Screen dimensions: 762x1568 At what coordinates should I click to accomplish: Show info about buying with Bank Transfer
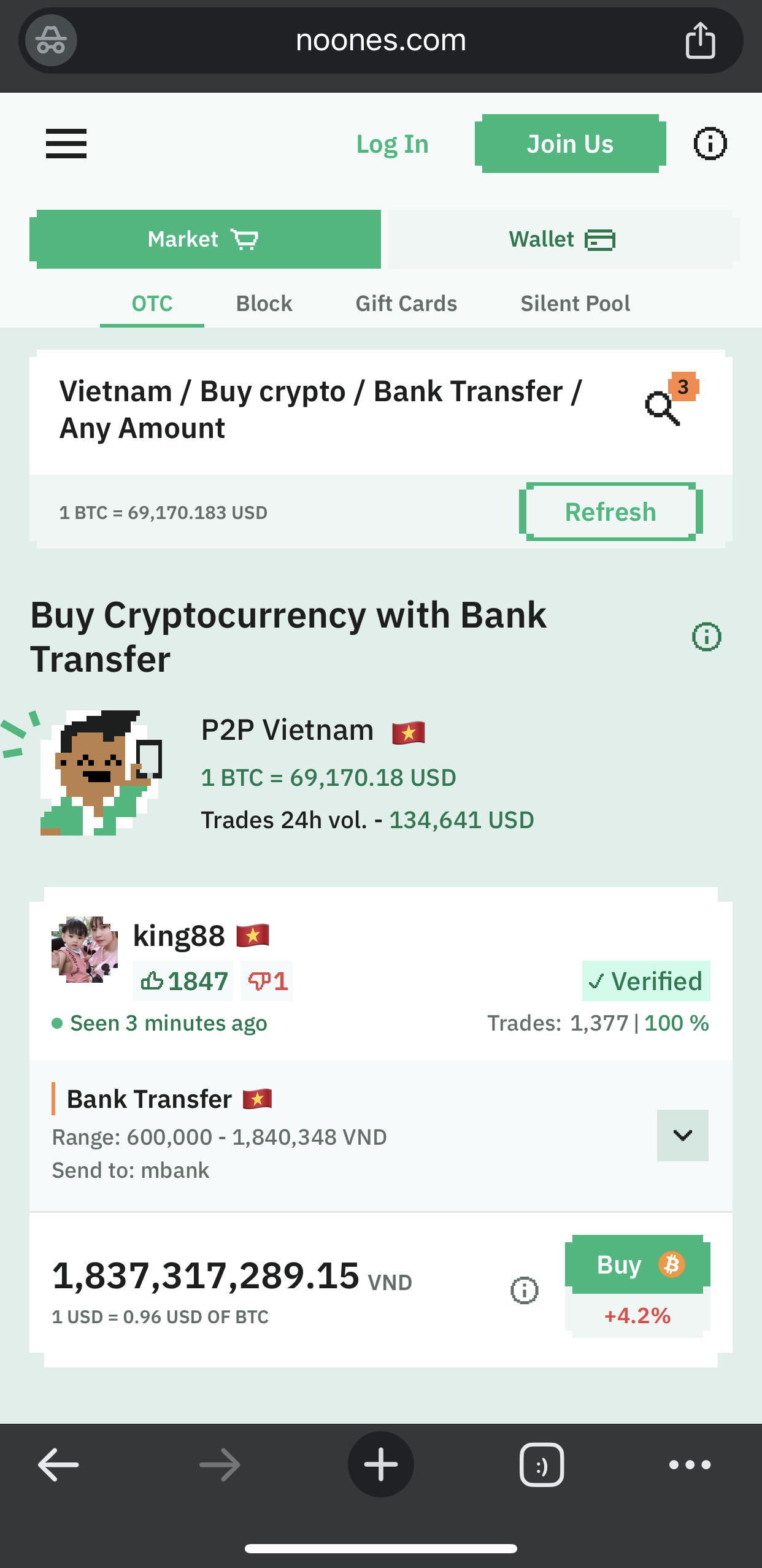coord(706,637)
